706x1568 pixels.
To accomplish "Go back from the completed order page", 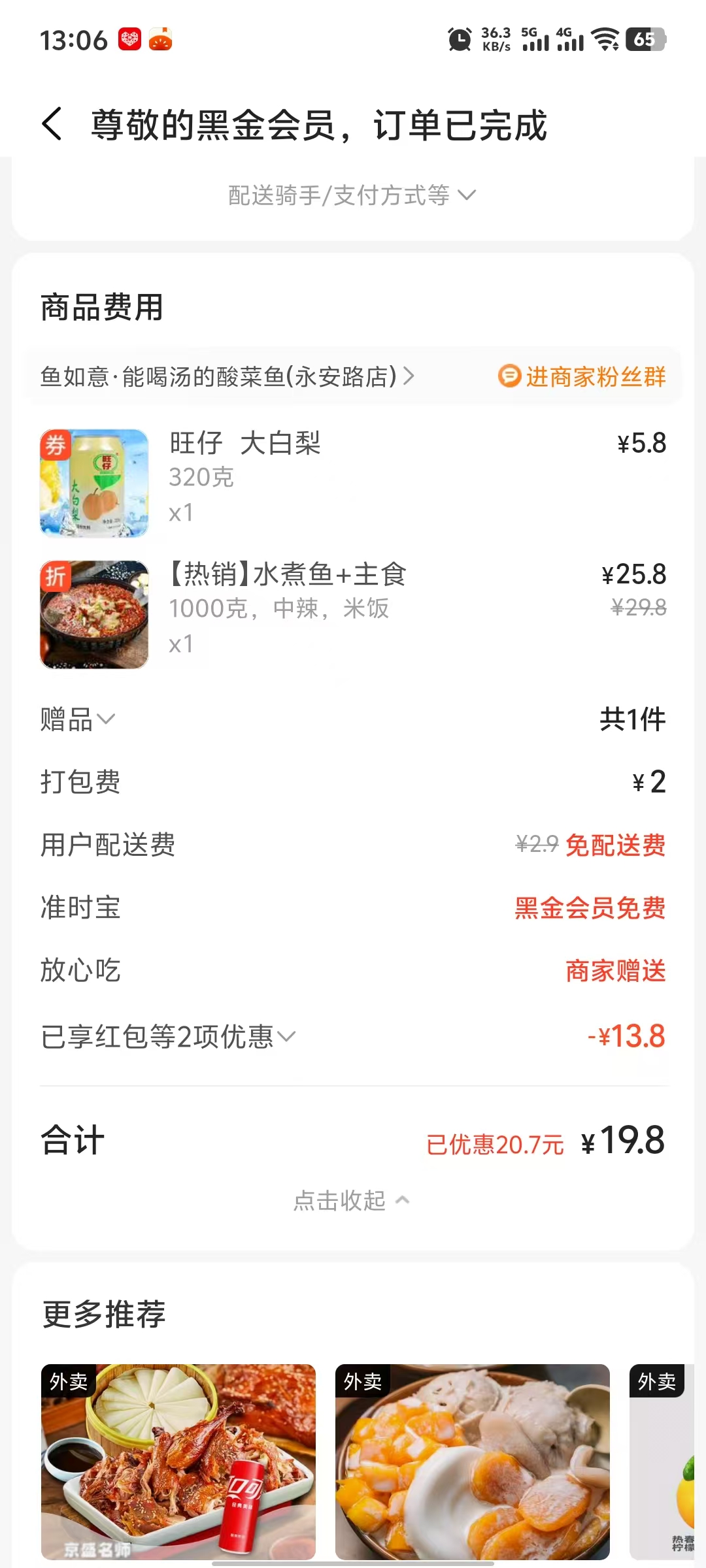I will point(52,124).
